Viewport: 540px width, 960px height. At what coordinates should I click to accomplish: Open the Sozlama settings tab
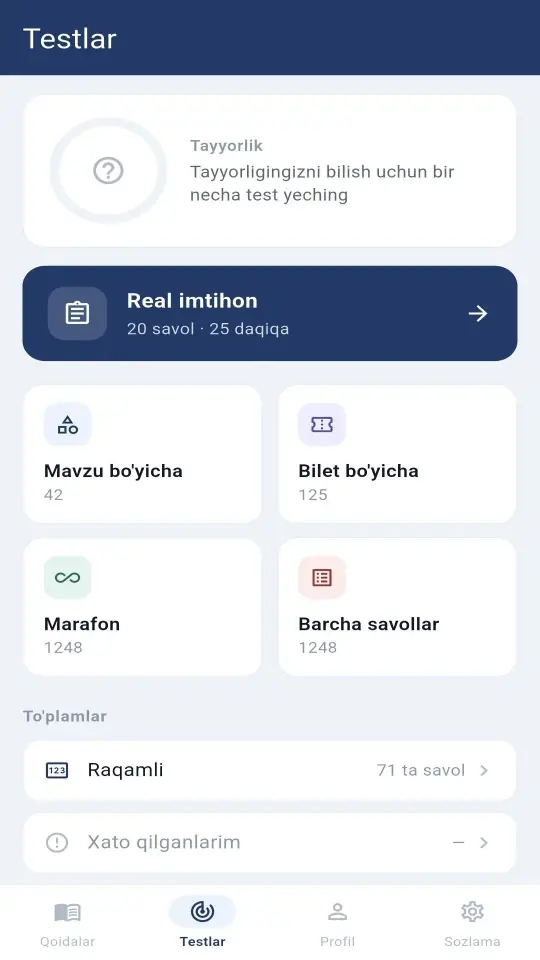pyautogui.click(x=472, y=923)
